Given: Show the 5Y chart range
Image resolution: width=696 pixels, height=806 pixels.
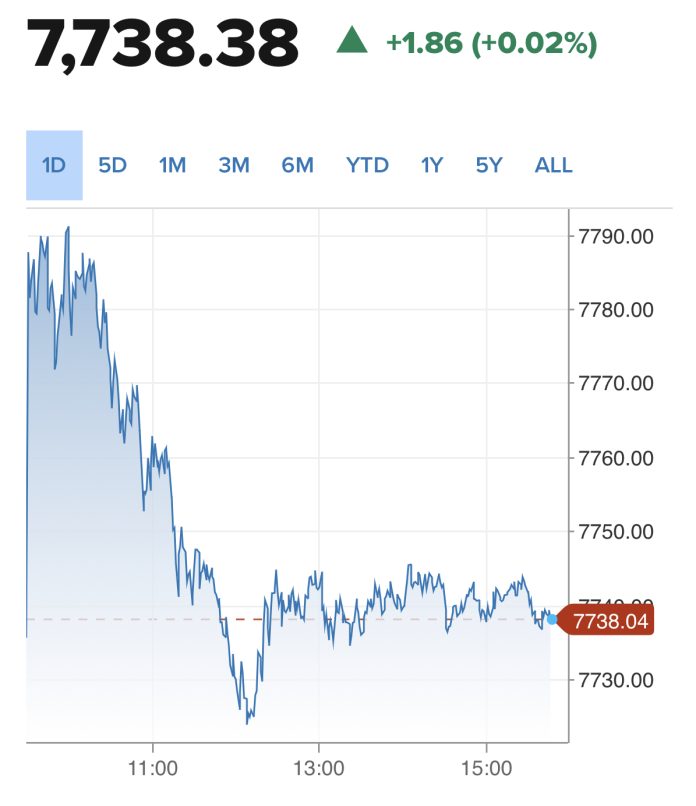Looking at the screenshot, I should [488, 166].
